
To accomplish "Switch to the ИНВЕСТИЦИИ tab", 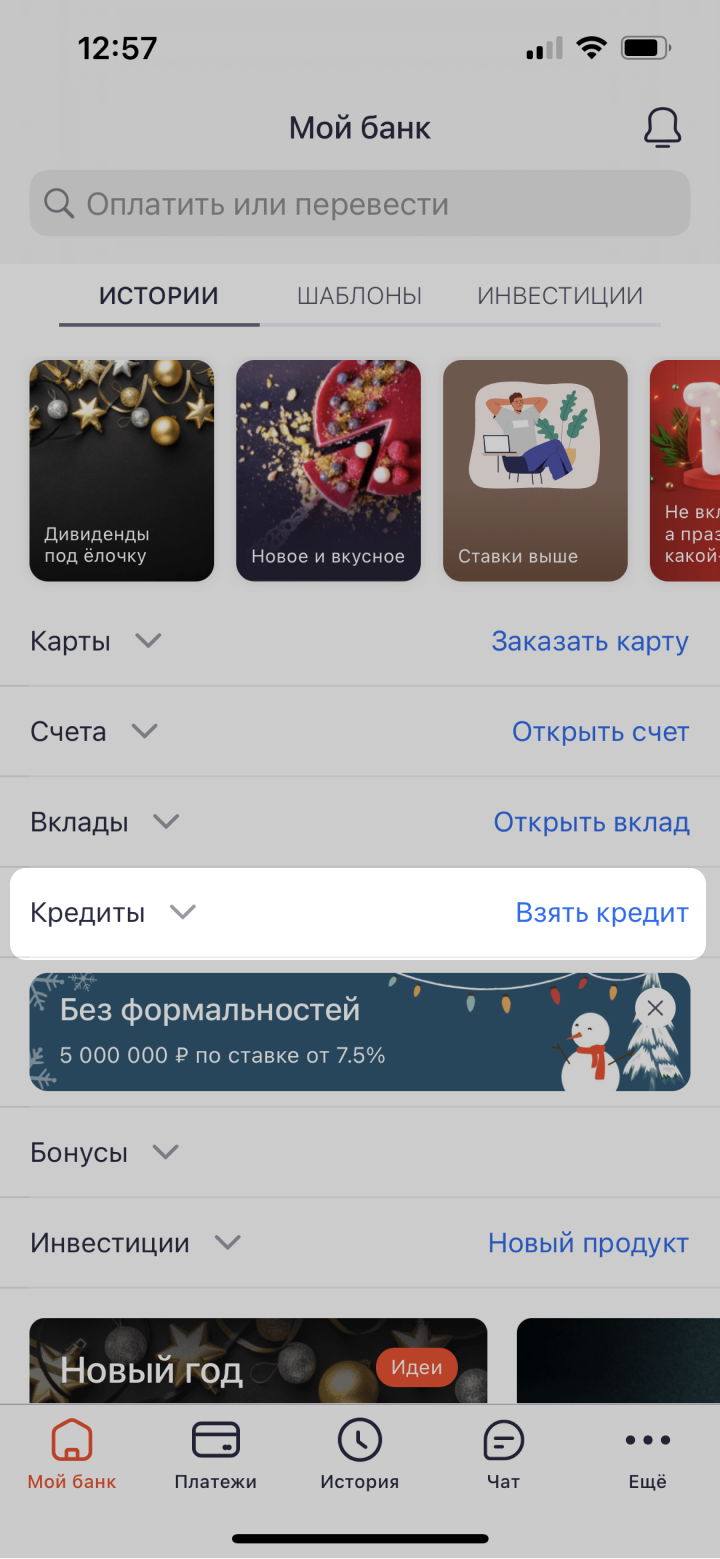I will [559, 296].
